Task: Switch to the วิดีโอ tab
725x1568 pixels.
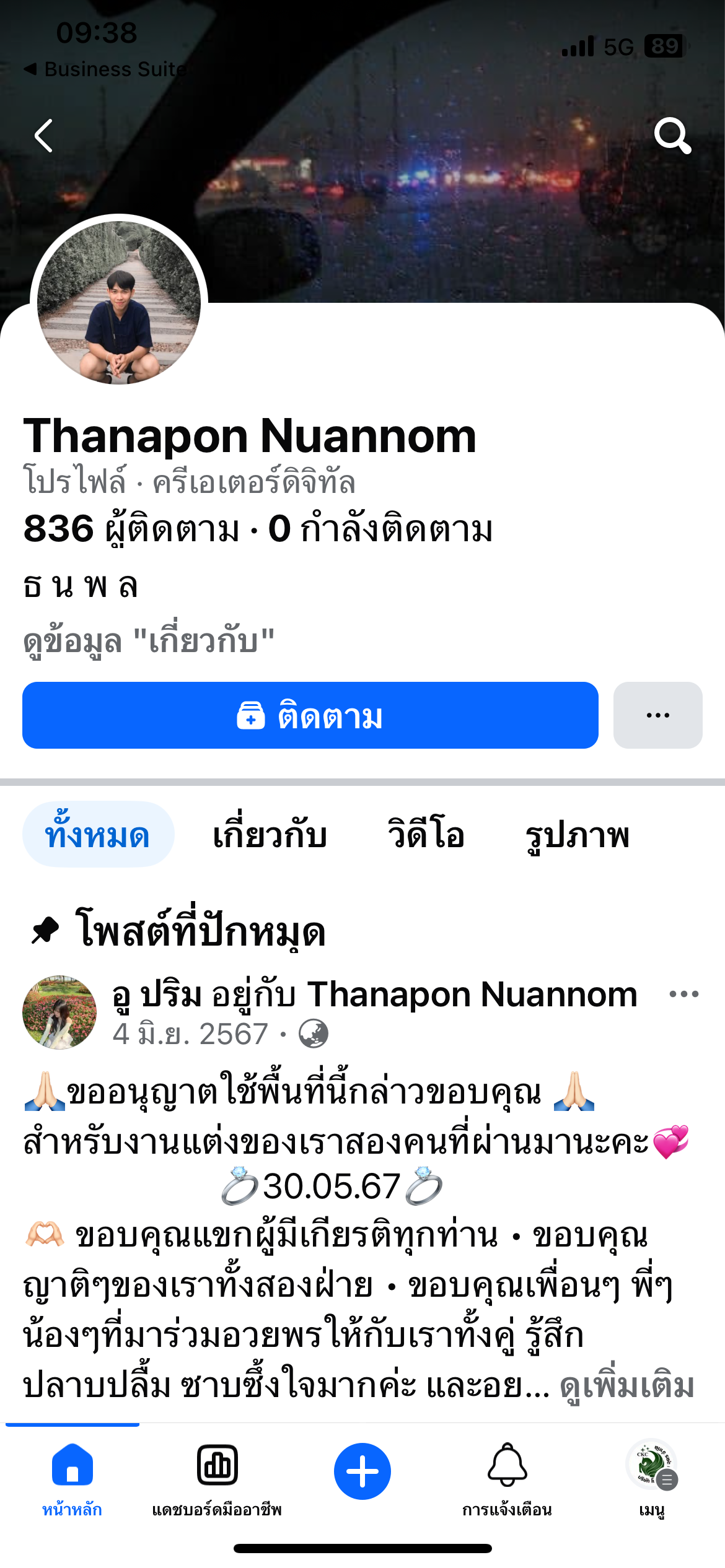Action: point(426,834)
